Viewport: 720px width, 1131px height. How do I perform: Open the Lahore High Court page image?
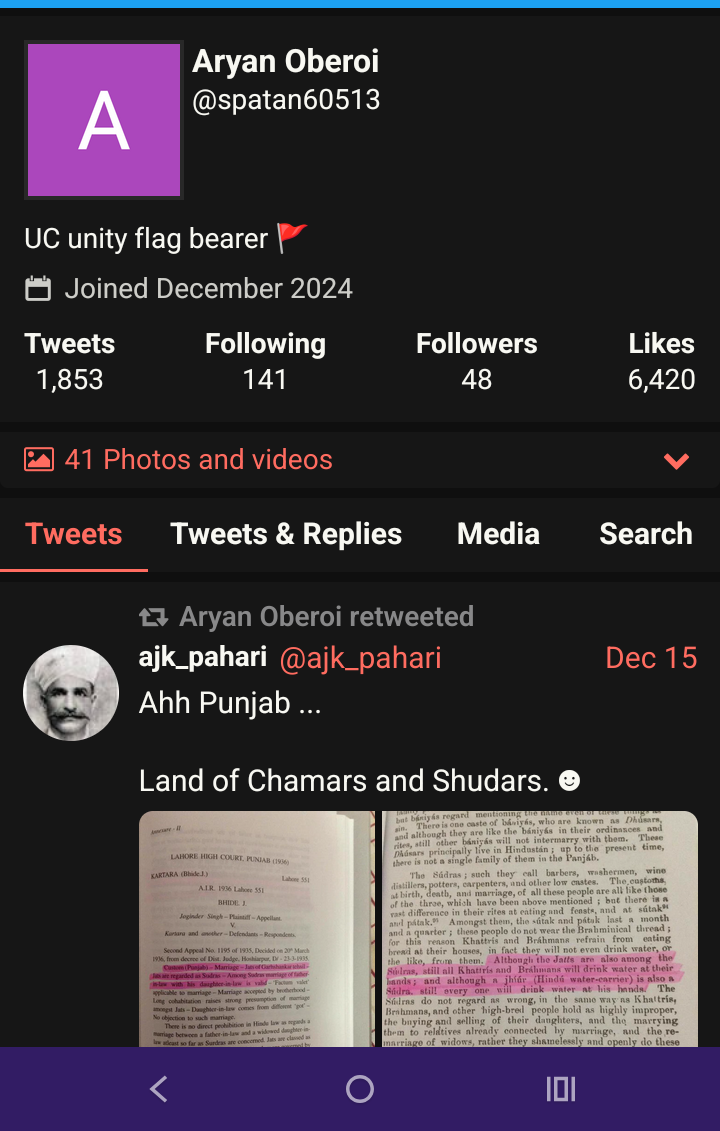[x=257, y=928]
